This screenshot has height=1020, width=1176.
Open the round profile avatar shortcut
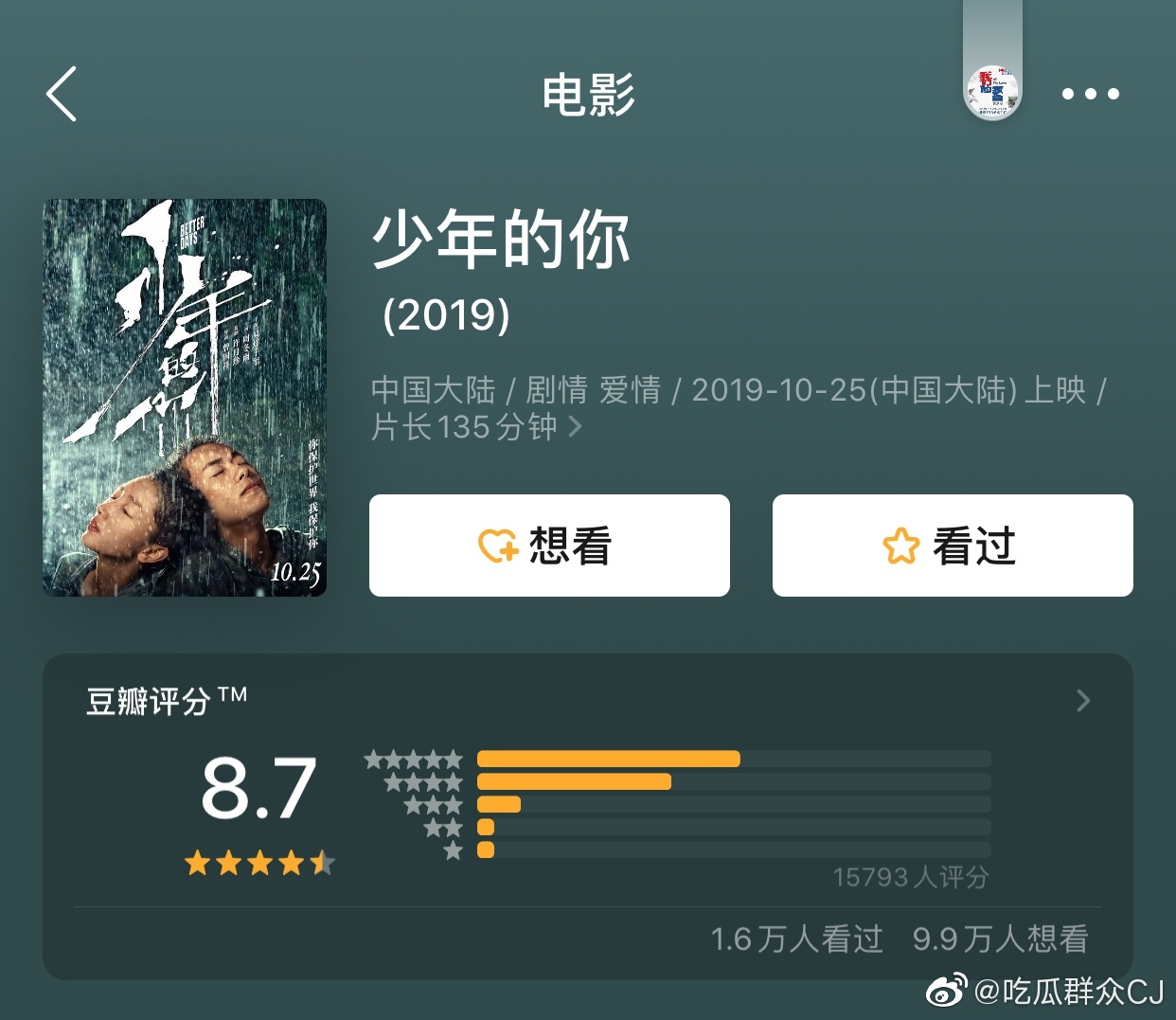click(x=992, y=93)
